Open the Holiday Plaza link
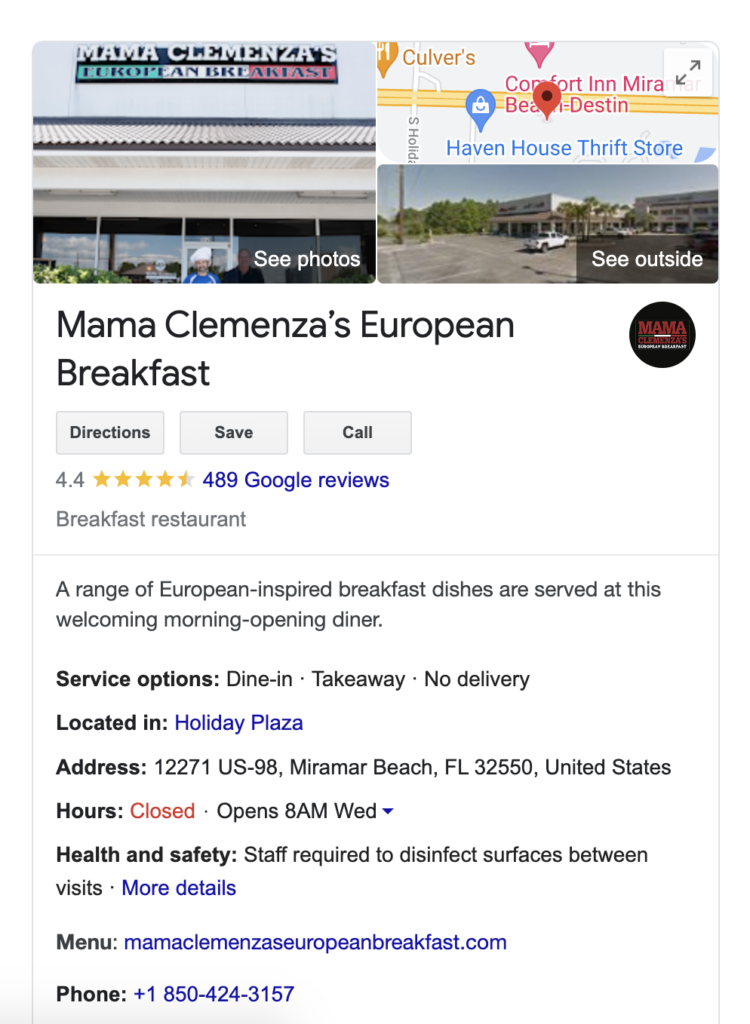The height and width of the screenshot is (1024, 750). (238, 722)
